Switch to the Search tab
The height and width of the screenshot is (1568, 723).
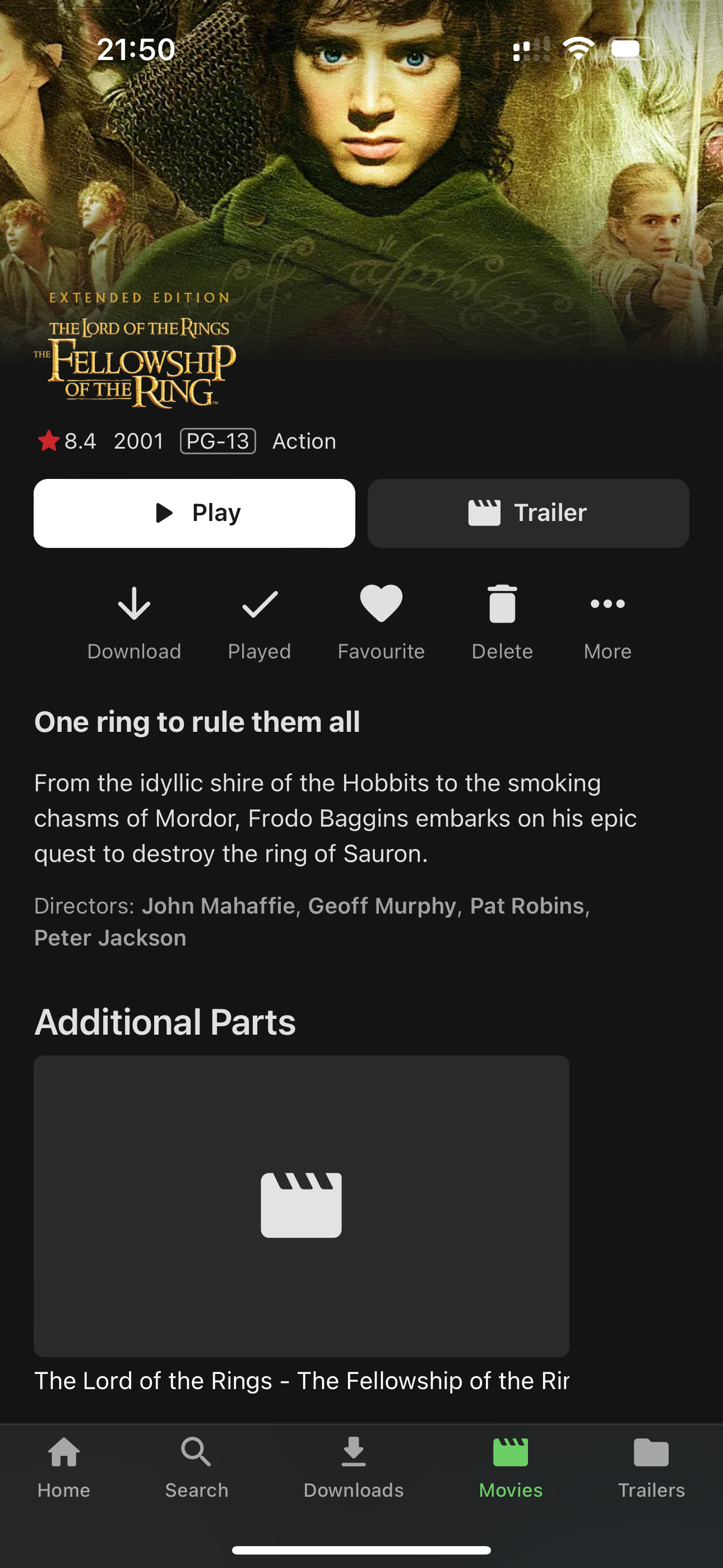[197, 1468]
